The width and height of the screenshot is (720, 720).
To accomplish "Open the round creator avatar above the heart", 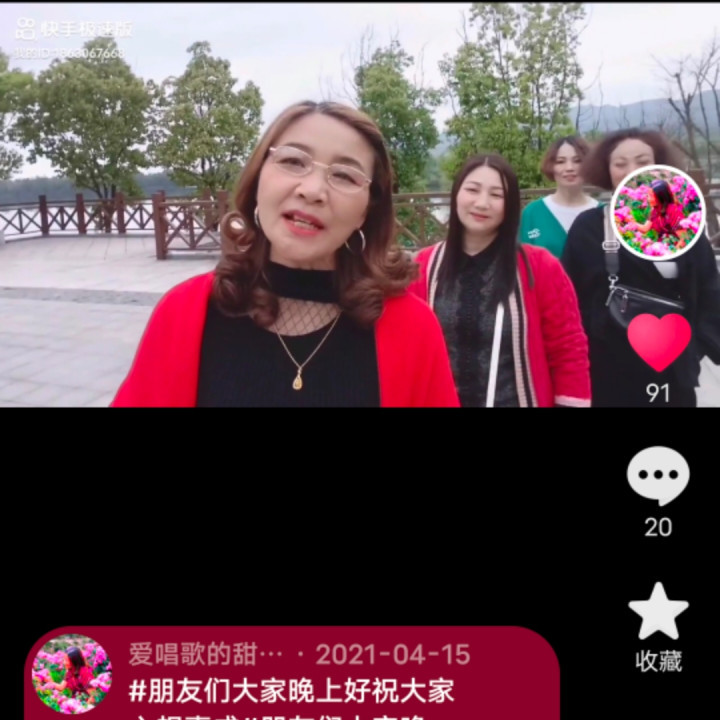I will (x=658, y=213).
